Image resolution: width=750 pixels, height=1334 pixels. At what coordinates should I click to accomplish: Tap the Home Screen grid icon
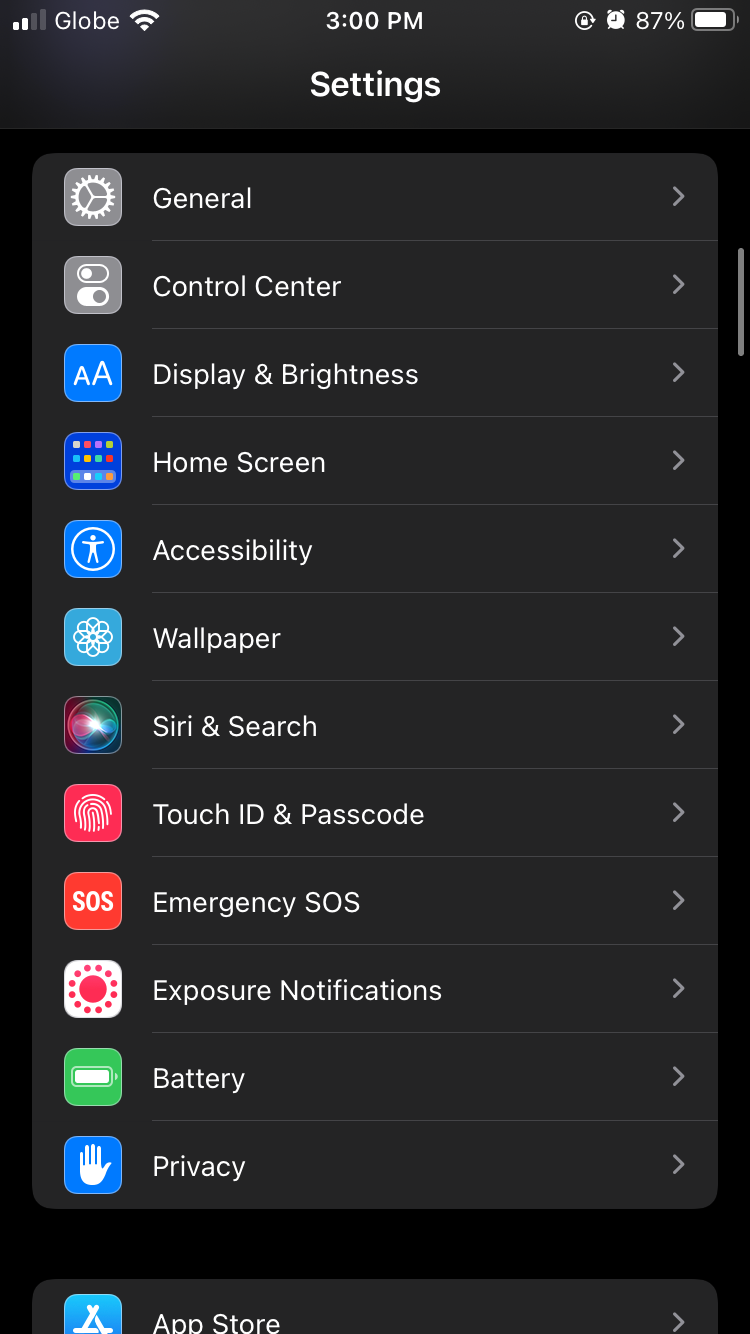[x=92, y=461]
